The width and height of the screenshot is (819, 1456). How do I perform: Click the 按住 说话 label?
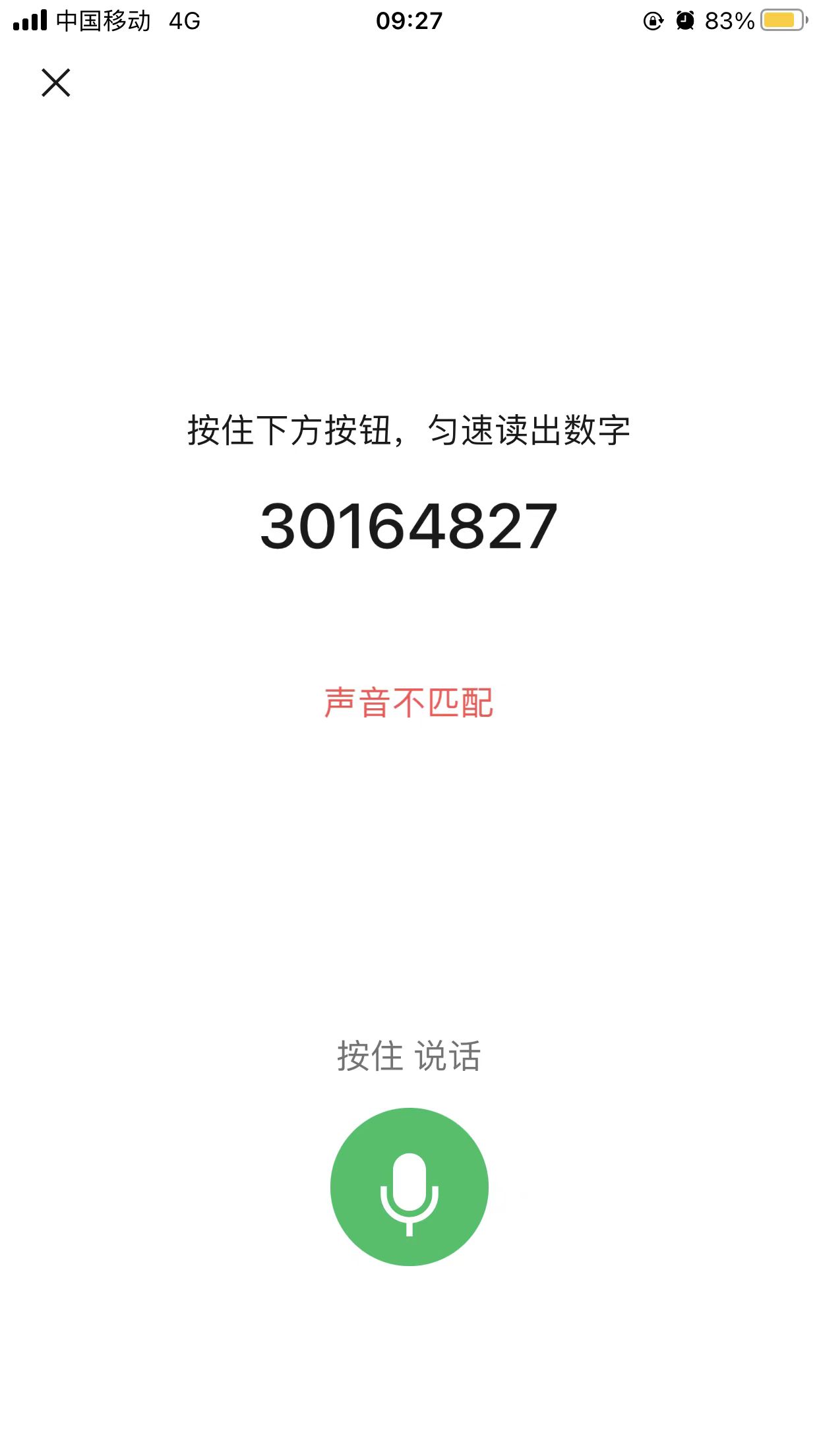coord(409,1054)
